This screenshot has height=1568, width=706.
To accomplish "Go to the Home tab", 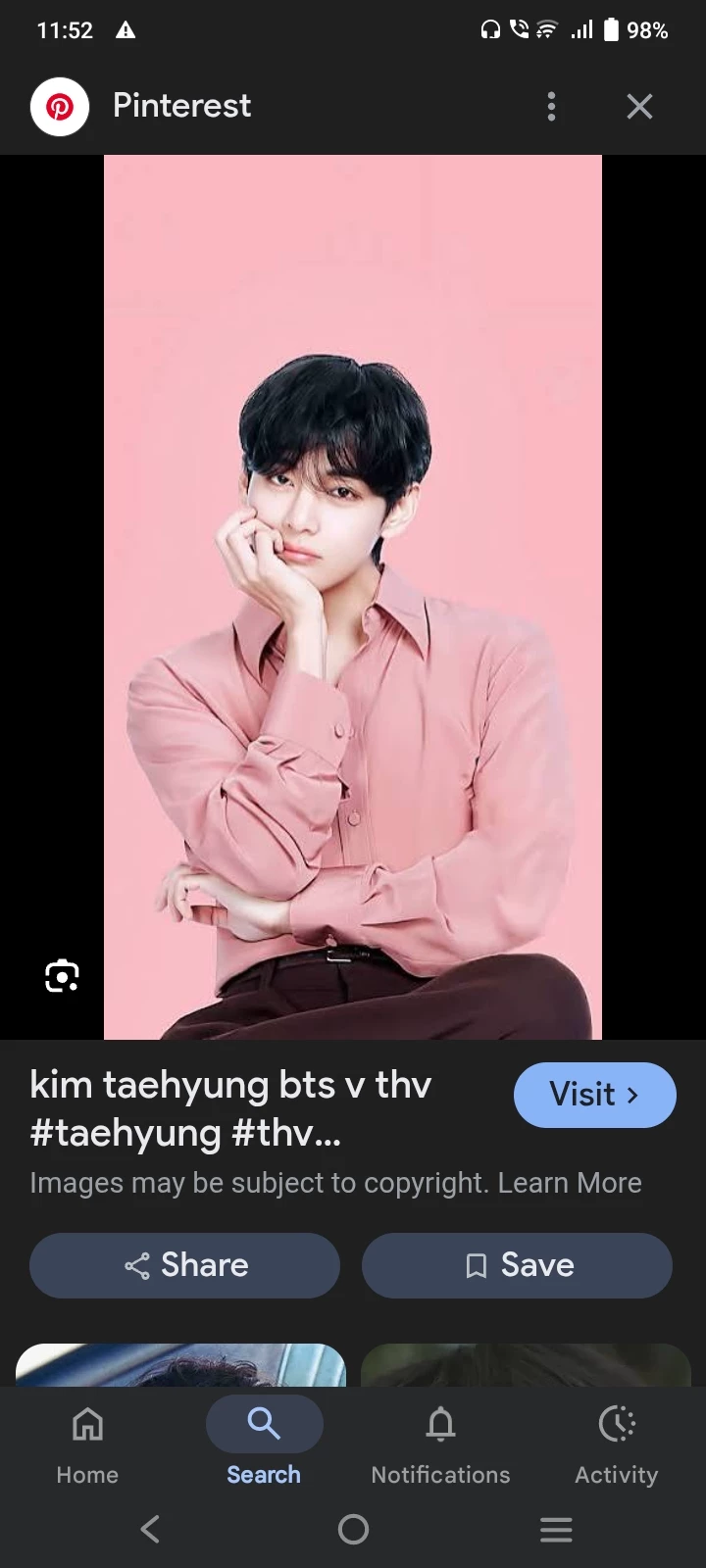I will point(87,1443).
